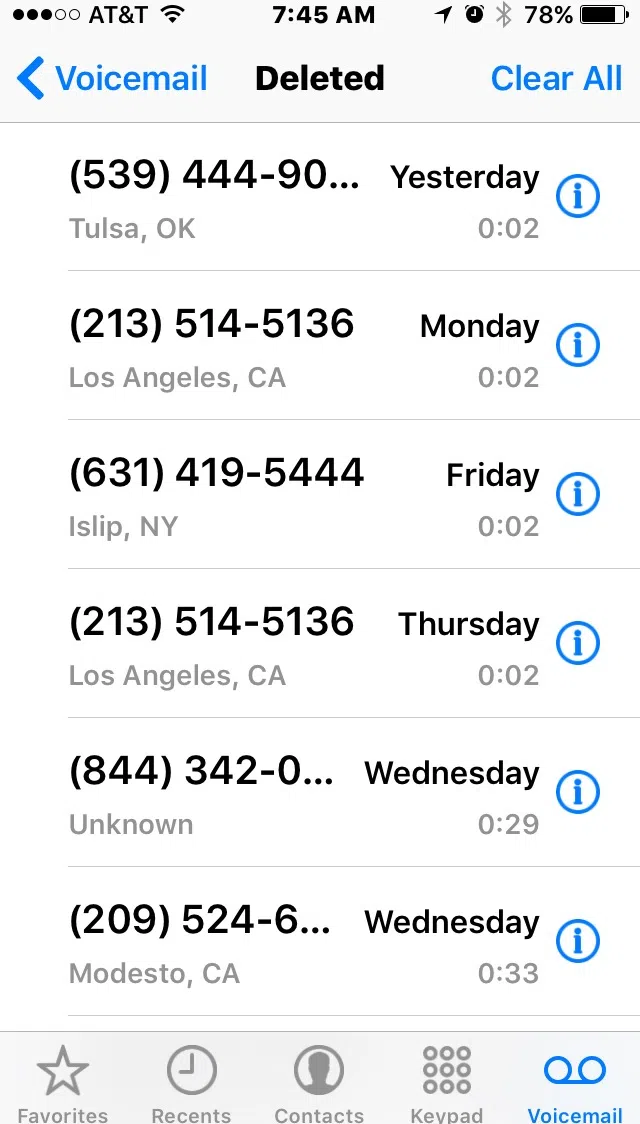Open info for the Unknown (844) voicemail
This screenshot has width=640, height=1124.
pyautogui.click(x=578, y=792)
